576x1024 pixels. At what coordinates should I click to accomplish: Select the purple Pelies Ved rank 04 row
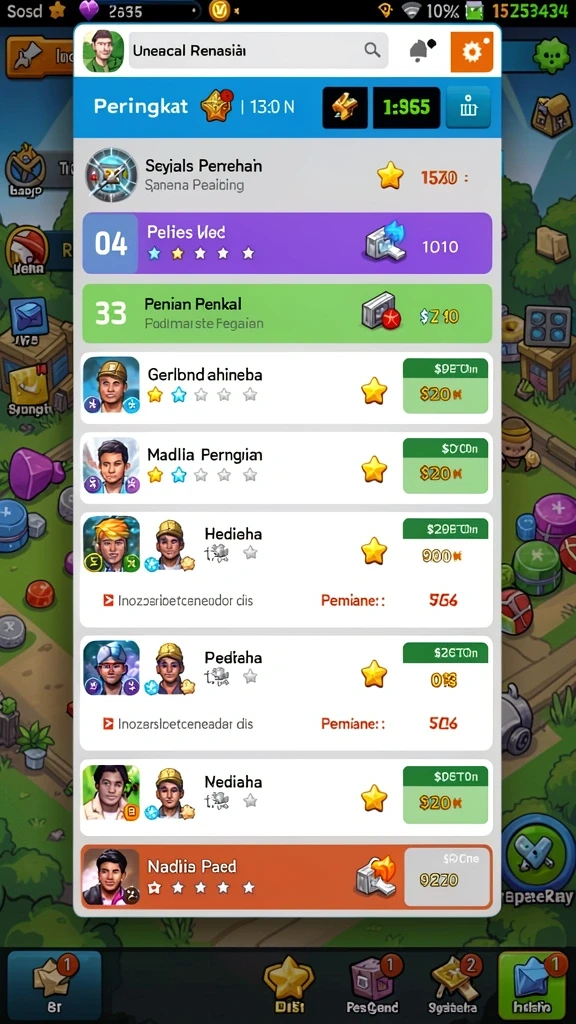coord(287,243)
